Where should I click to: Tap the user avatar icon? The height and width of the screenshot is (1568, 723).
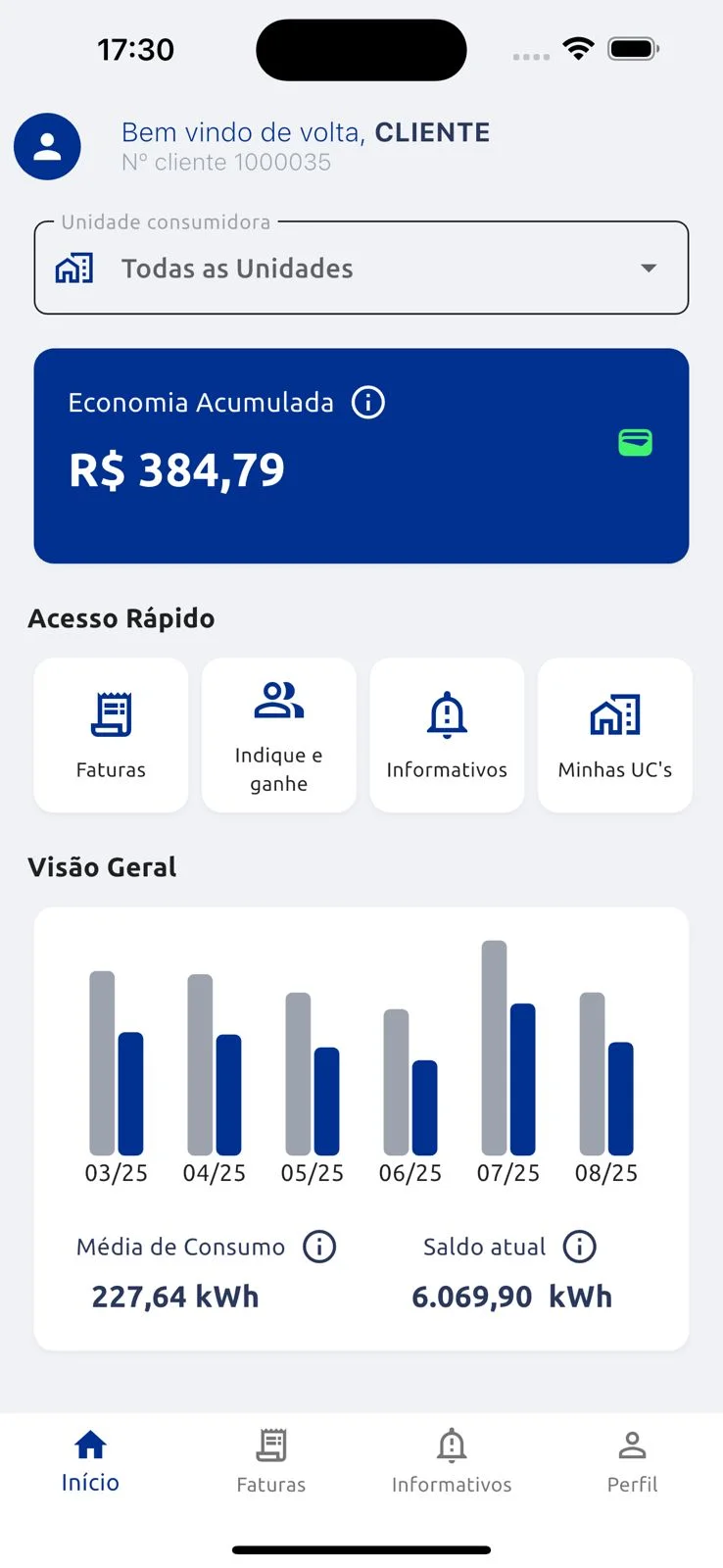[47, 145]
